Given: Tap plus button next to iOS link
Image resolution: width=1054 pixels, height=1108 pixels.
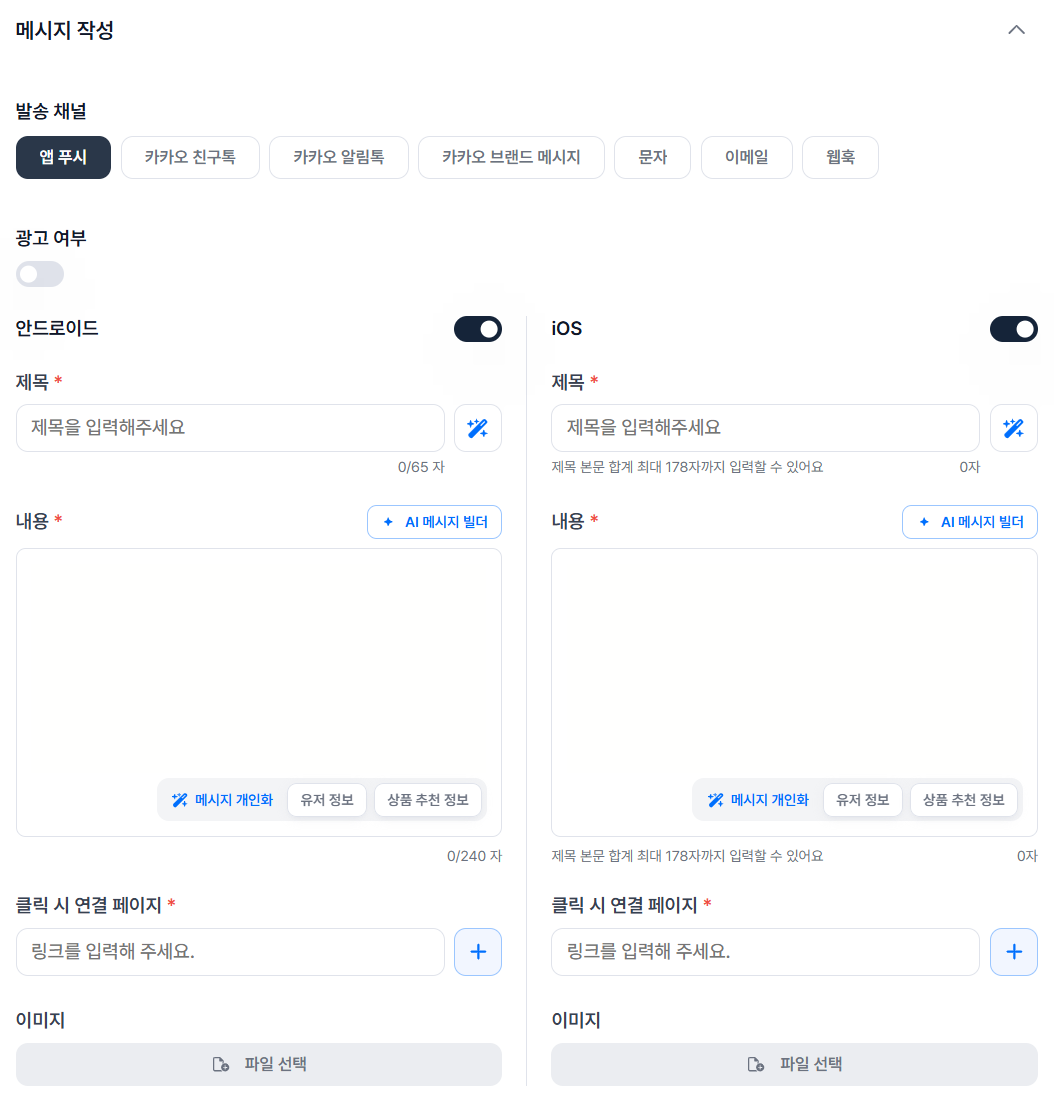Looking at the screenshot, I should (x=1013, y=952).
